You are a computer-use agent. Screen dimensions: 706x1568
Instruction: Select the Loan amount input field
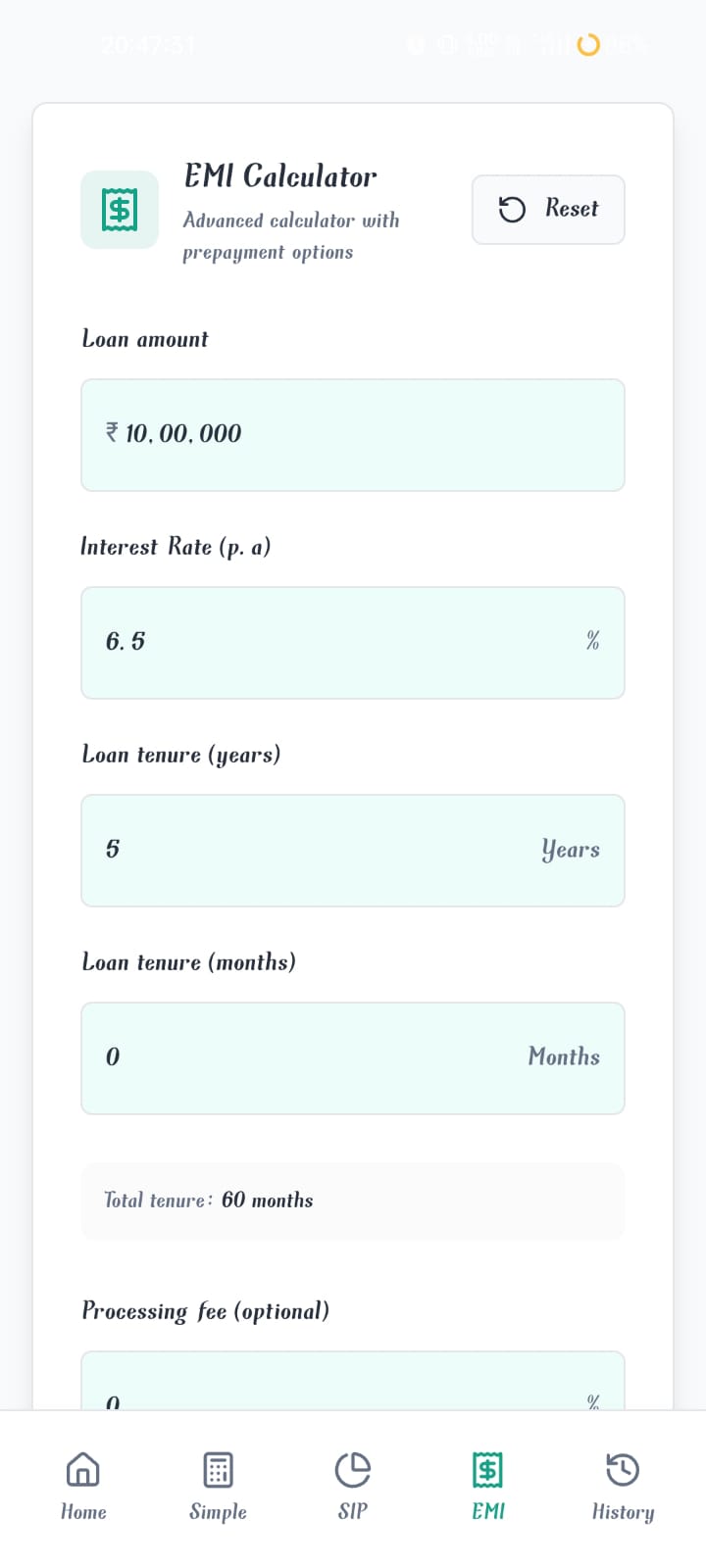coord(353,434)
